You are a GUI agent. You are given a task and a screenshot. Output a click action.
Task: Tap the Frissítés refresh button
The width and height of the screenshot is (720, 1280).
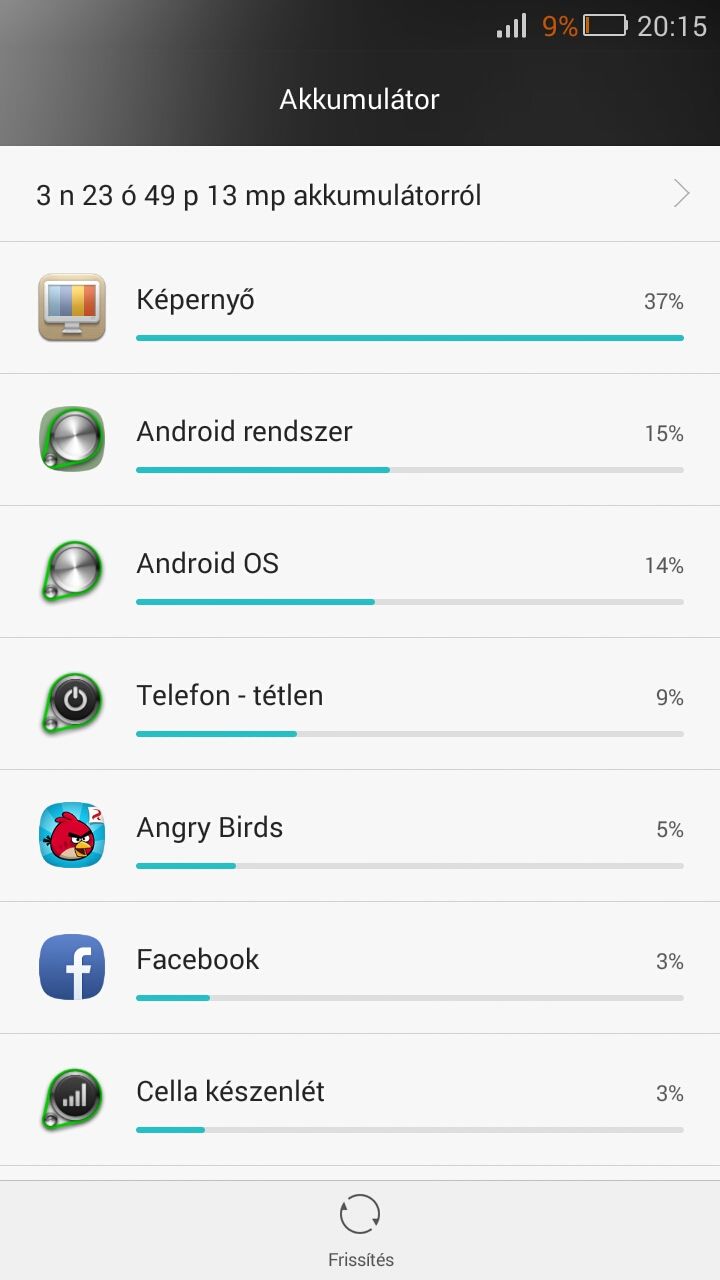360,1229
